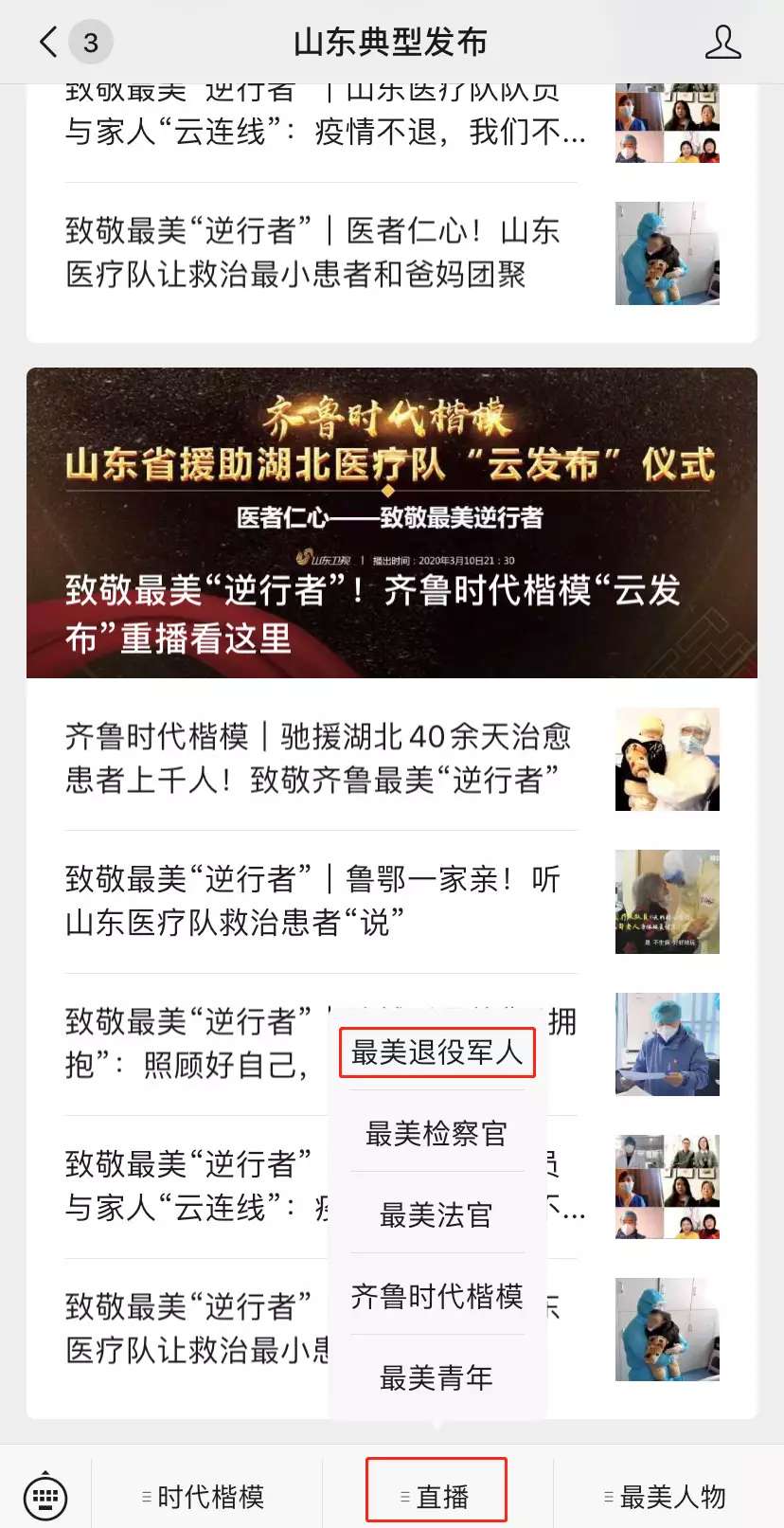Select 最美退役军人 from the popup menu
The height and width of the screenshot is (1528, 784).
437,1052
